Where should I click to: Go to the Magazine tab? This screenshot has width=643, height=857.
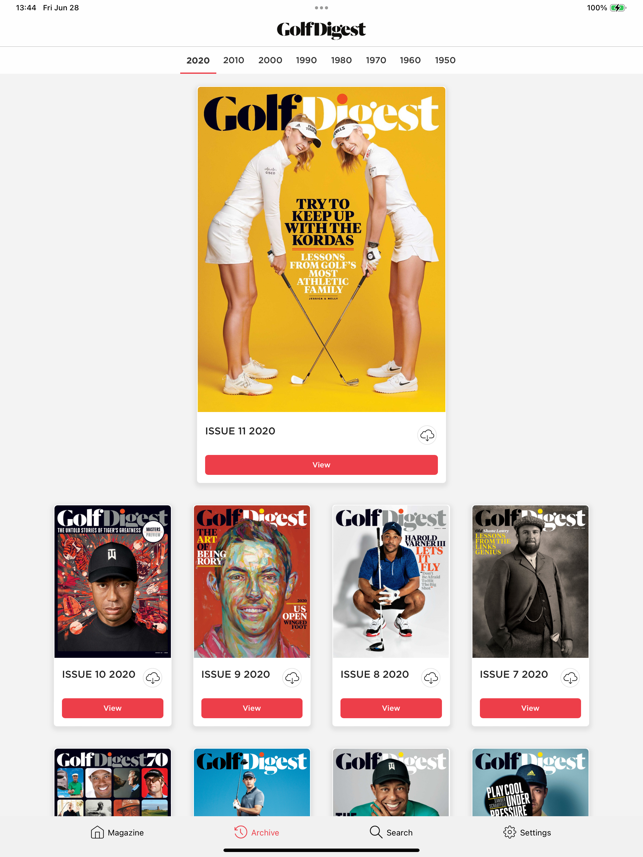(117, 832)
